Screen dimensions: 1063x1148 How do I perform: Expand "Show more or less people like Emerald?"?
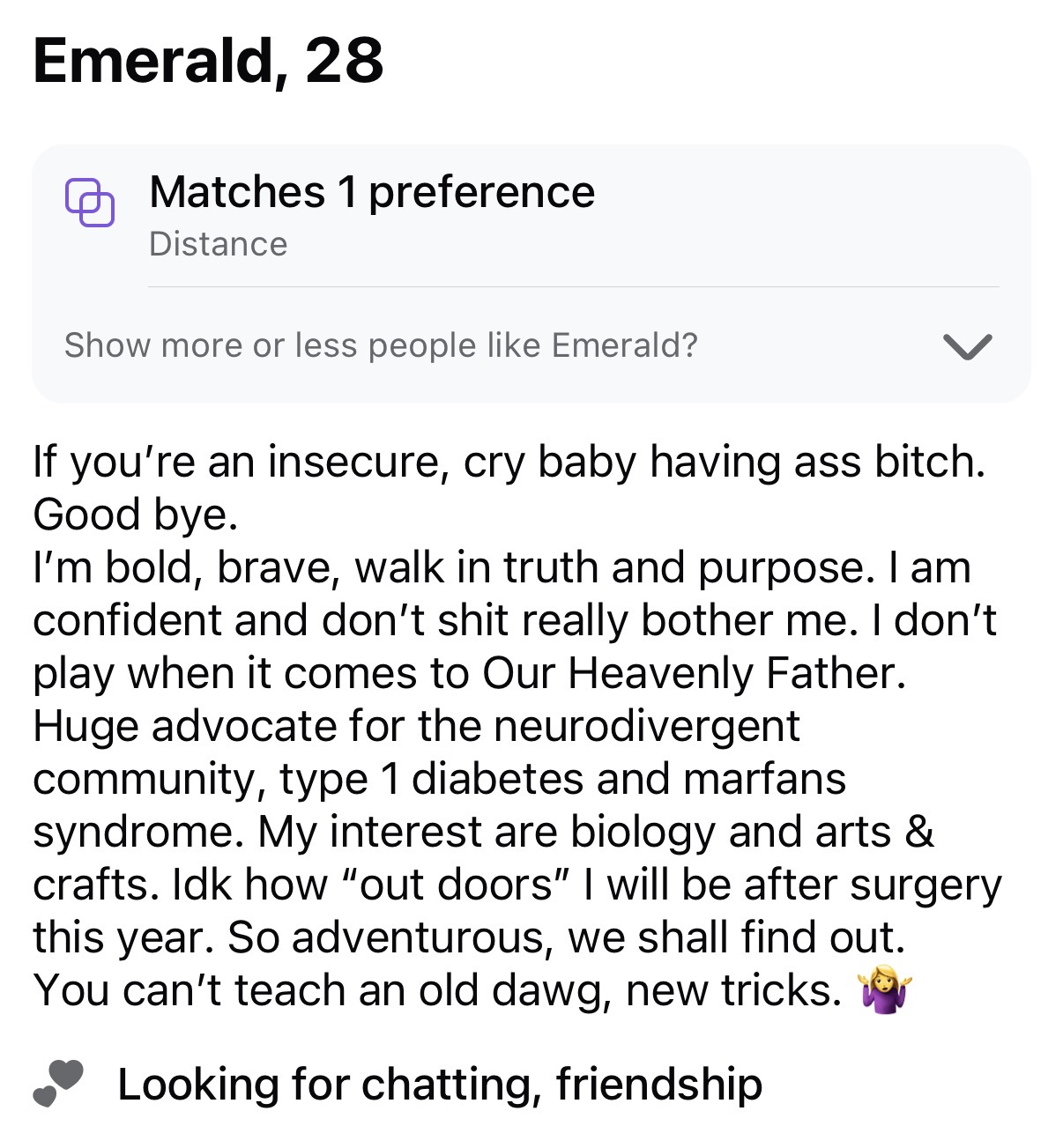coord(966,345)
